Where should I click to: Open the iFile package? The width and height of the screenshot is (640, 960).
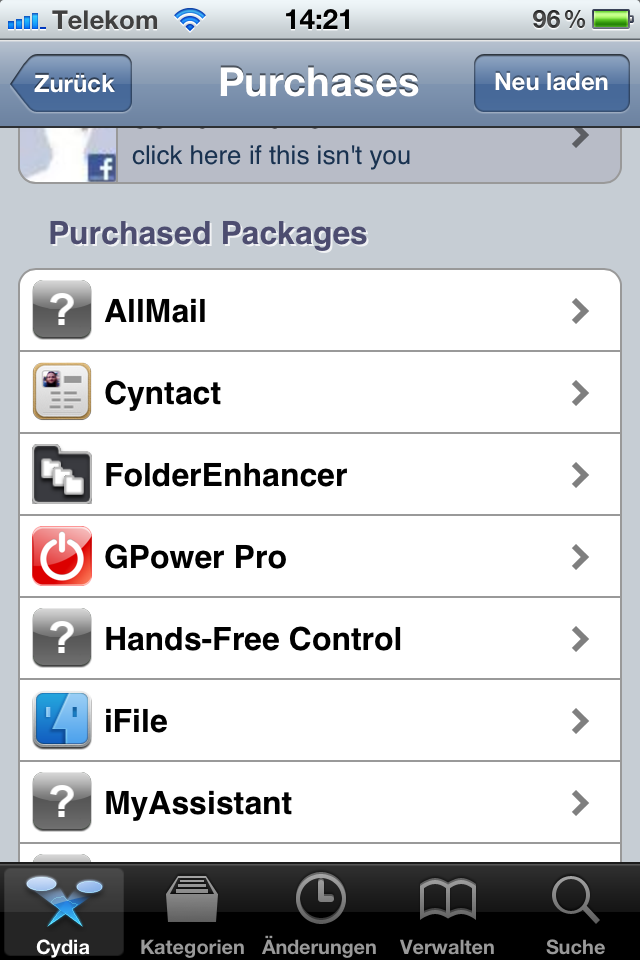coord(320,721)
